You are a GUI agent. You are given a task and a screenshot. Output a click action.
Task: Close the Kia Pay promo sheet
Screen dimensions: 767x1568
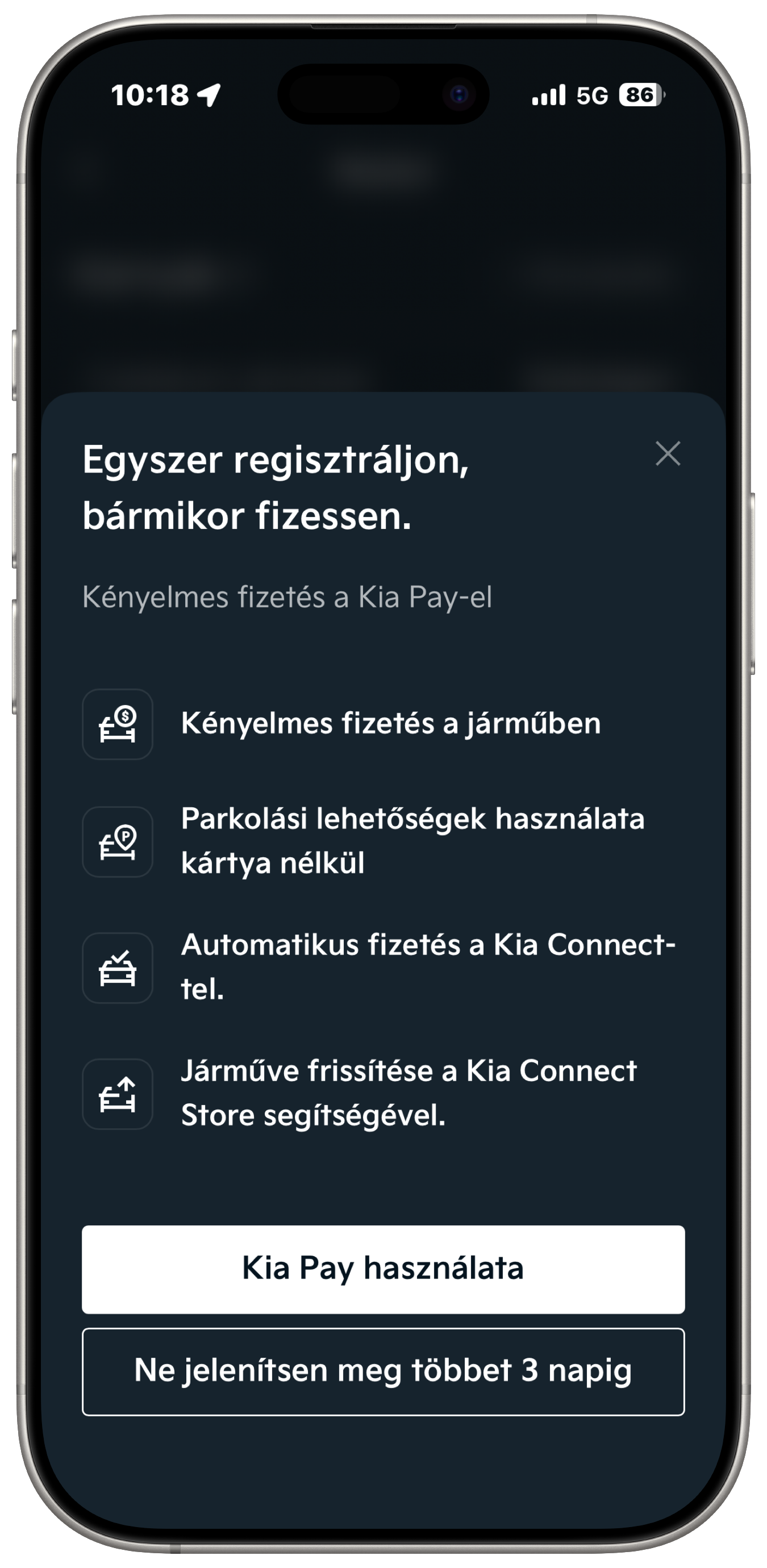(x=667, y=453)
